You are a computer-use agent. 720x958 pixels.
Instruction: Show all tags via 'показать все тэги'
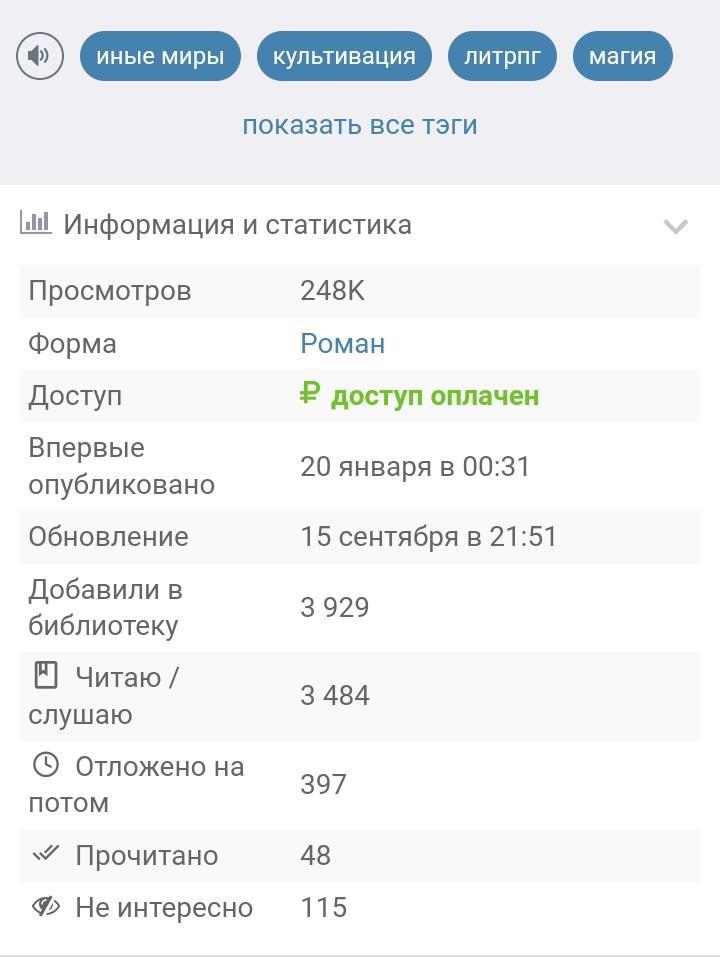(360, 125)
